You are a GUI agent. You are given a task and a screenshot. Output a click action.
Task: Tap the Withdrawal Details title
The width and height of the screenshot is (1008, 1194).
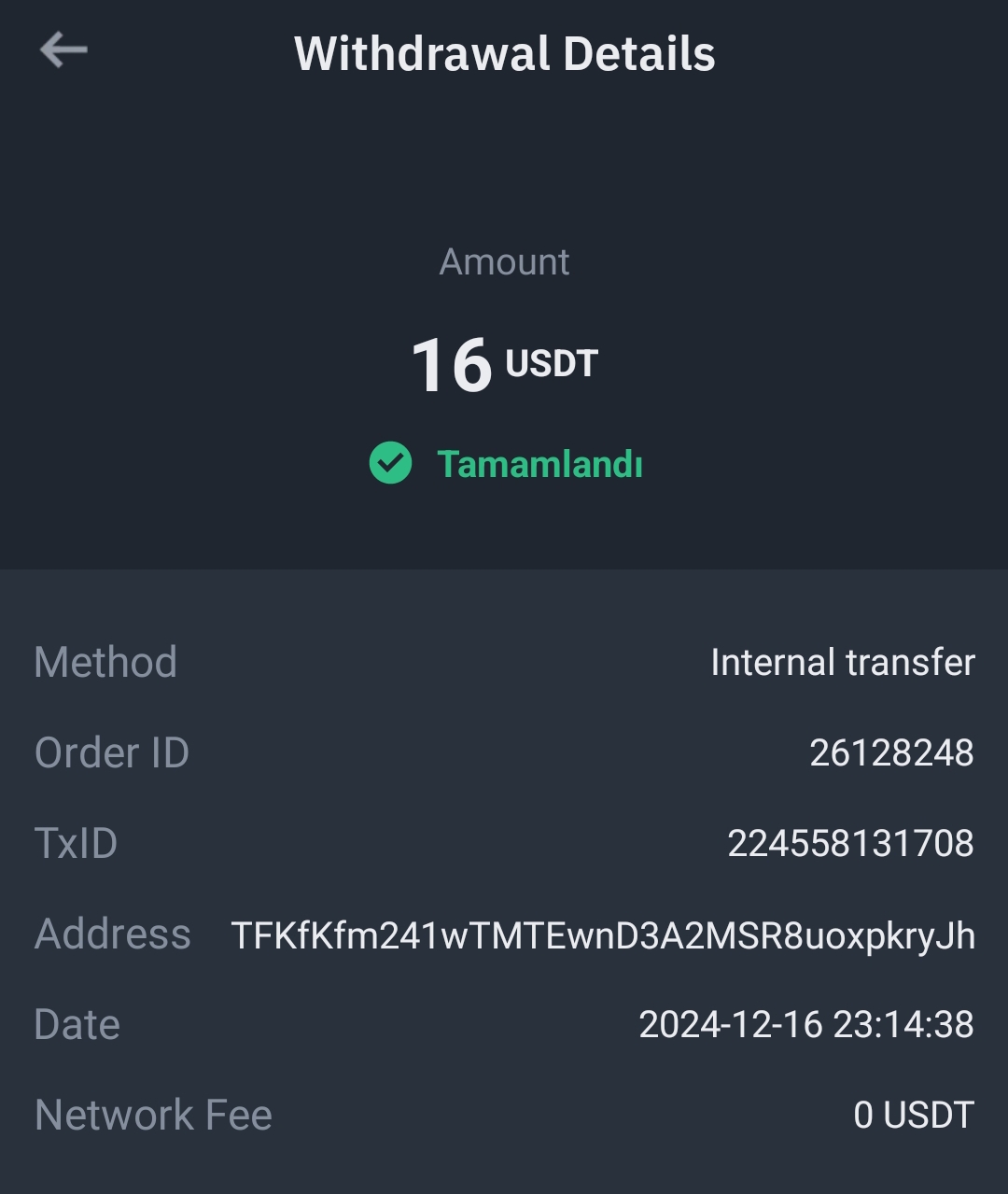[504, 54]
